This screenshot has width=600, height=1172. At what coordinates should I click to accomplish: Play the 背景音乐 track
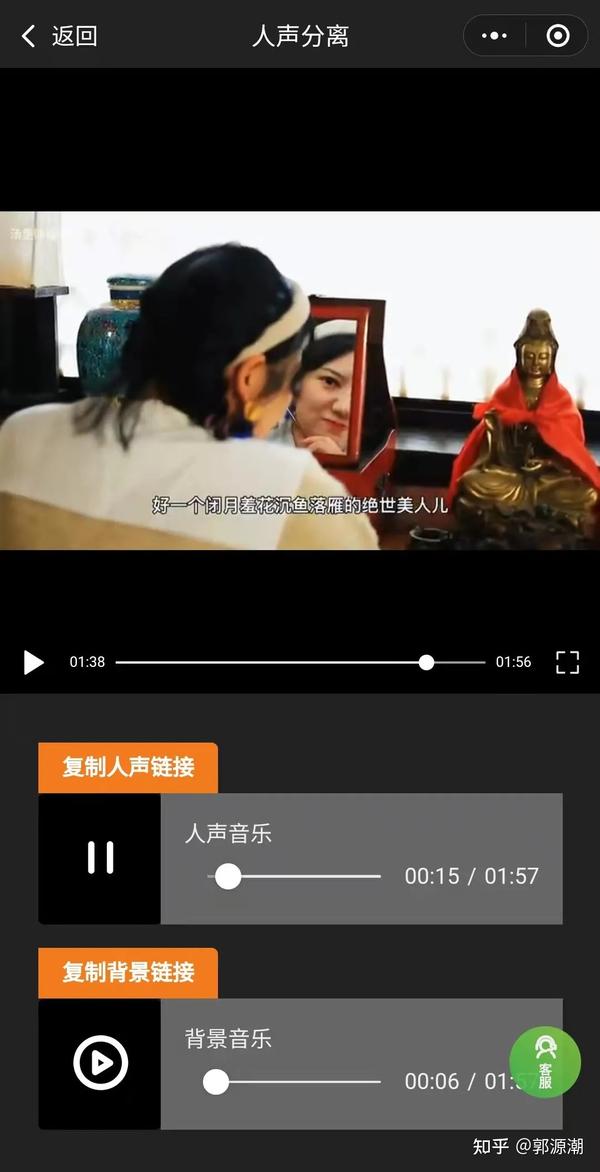pyautogui.click(x=100, y=1062)
